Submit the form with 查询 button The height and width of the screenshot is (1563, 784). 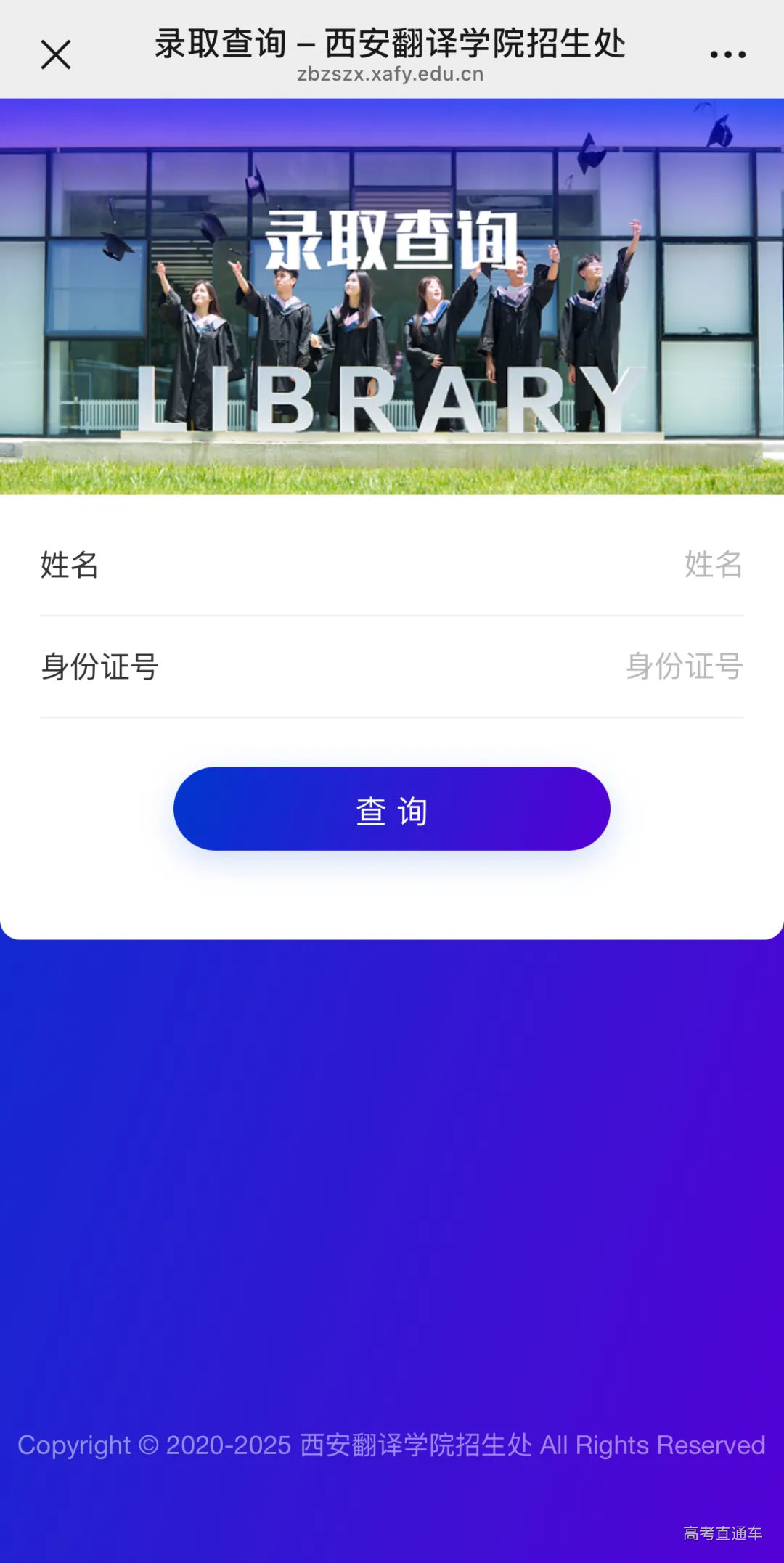391,809
